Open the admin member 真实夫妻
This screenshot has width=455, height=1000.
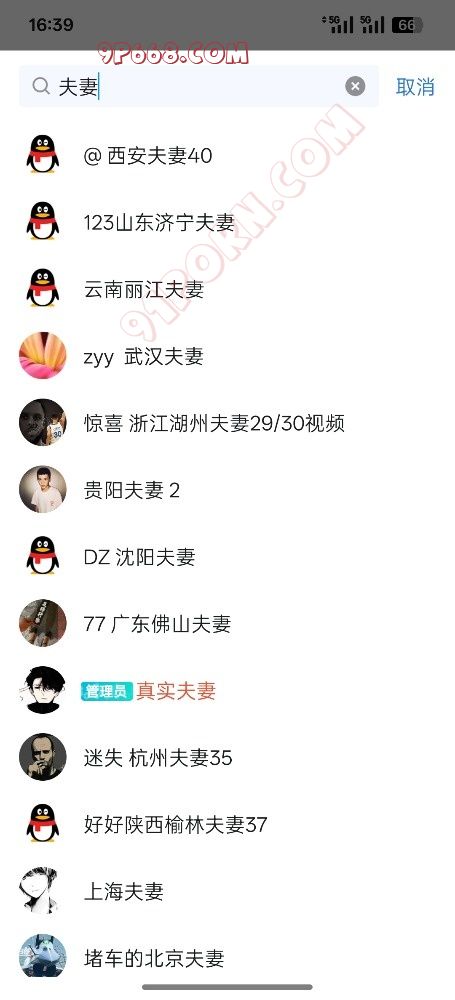tap(227, 691)
